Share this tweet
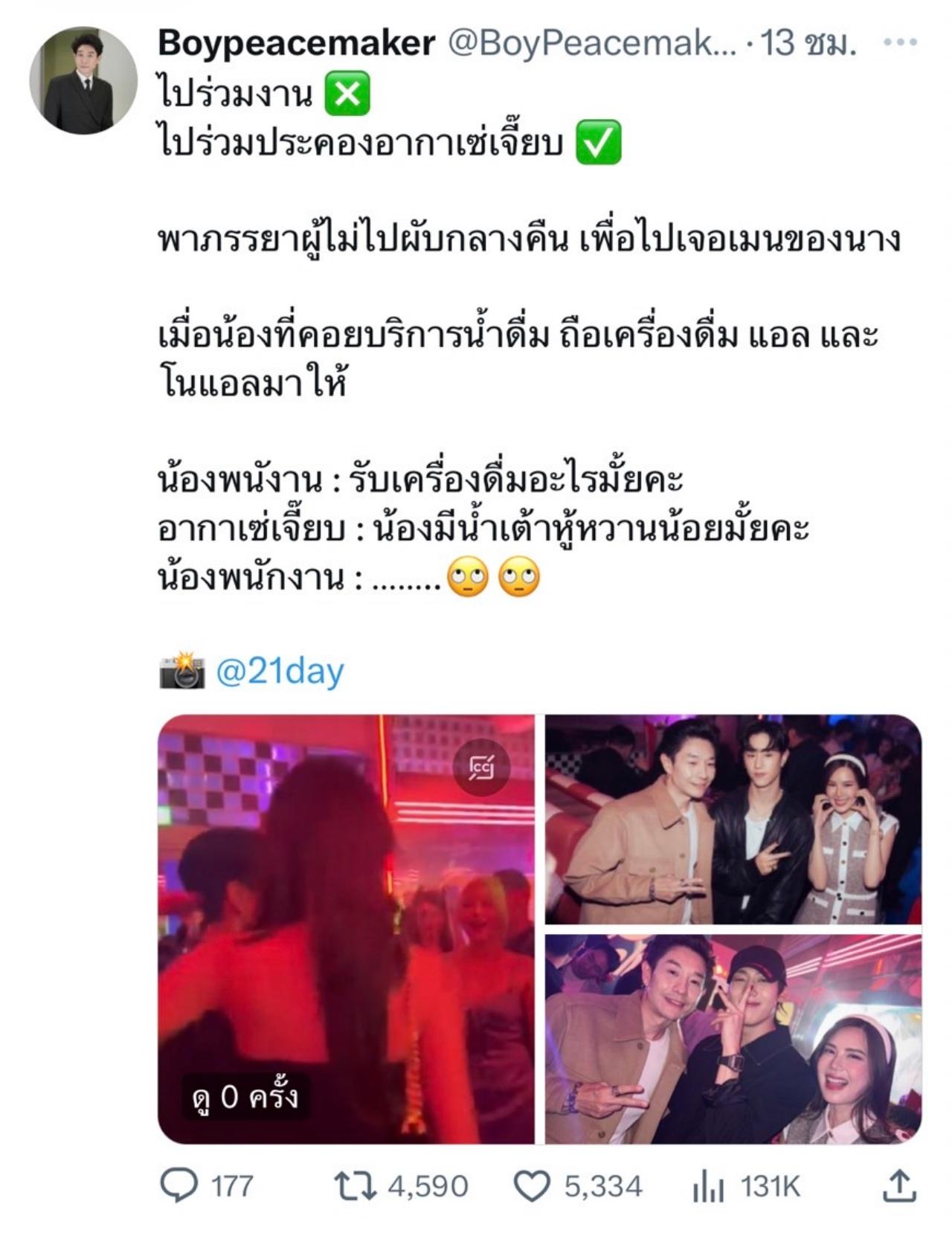Viewport: 952px width, 1233px height. pos(898,1185)
